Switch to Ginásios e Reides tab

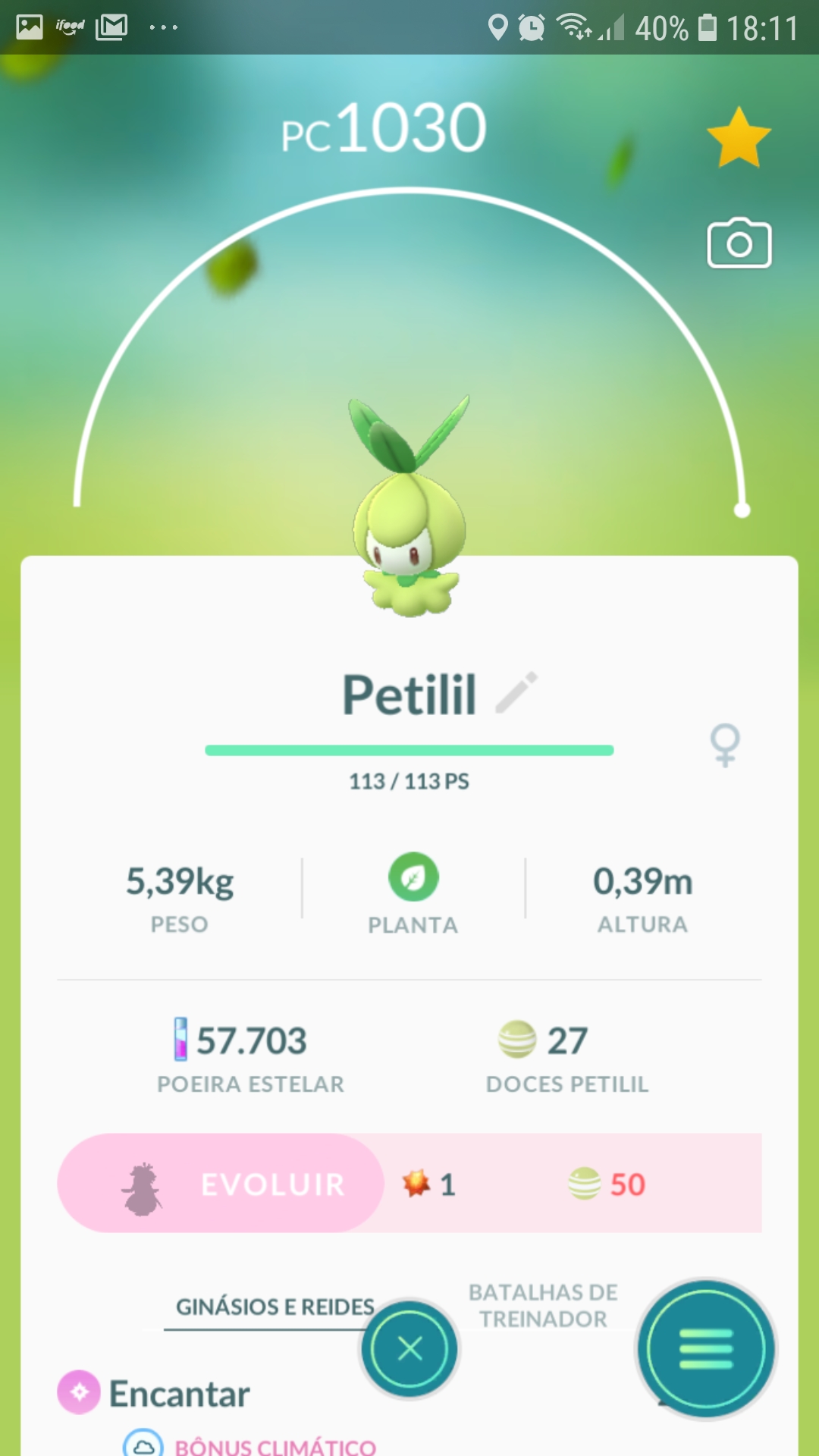click(x=275, y=1307)
